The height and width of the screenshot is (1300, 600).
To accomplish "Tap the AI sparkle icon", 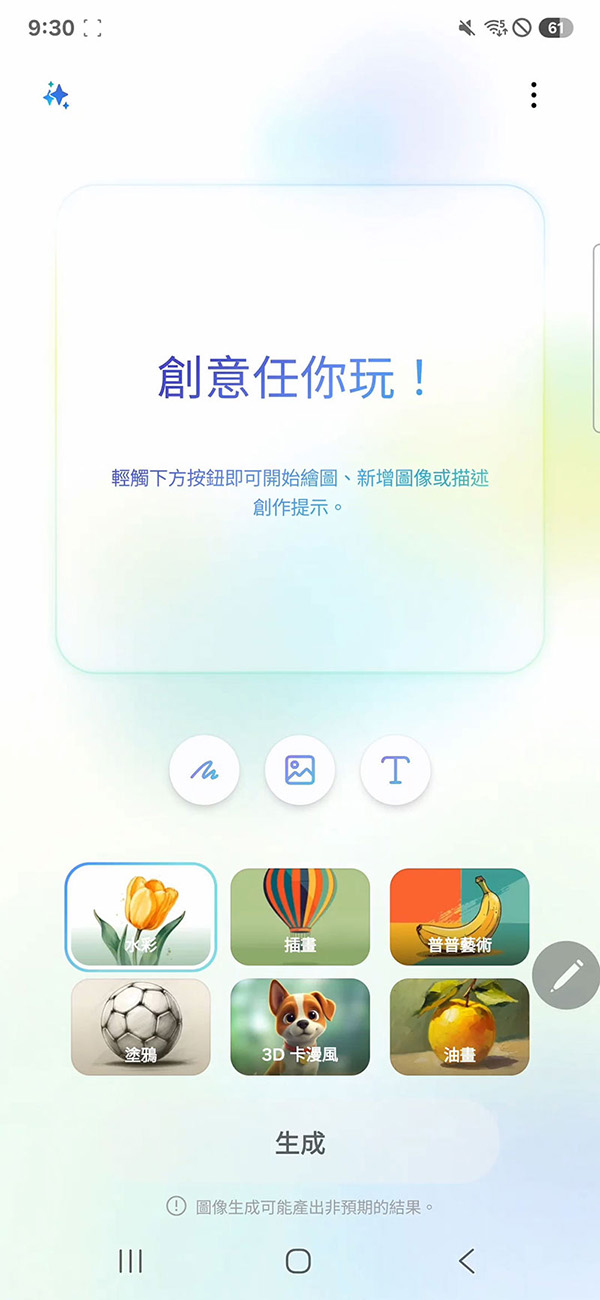I will click(x=56, y=96).
